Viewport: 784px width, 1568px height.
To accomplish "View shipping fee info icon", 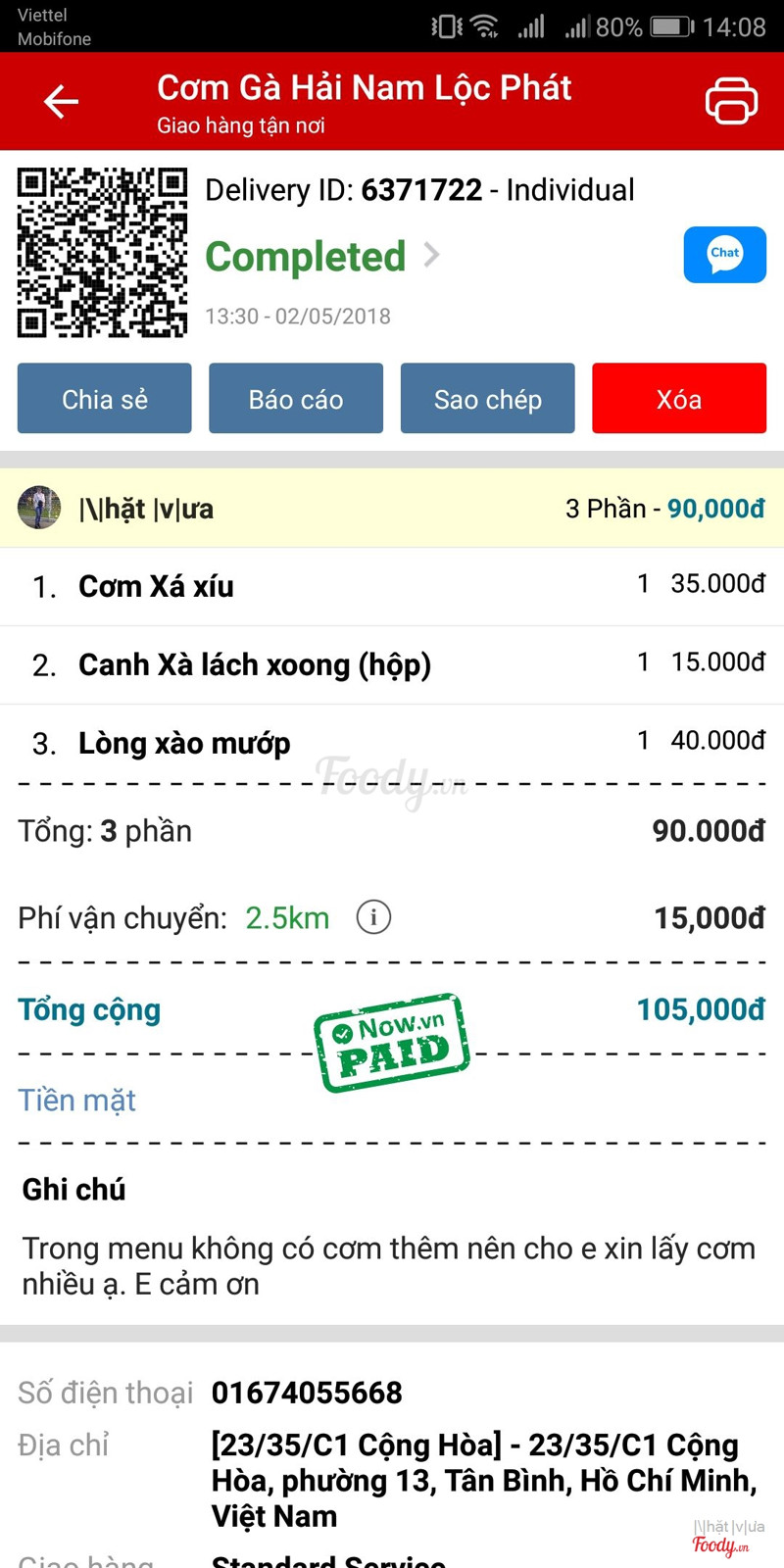I will (x=373, y=918).
